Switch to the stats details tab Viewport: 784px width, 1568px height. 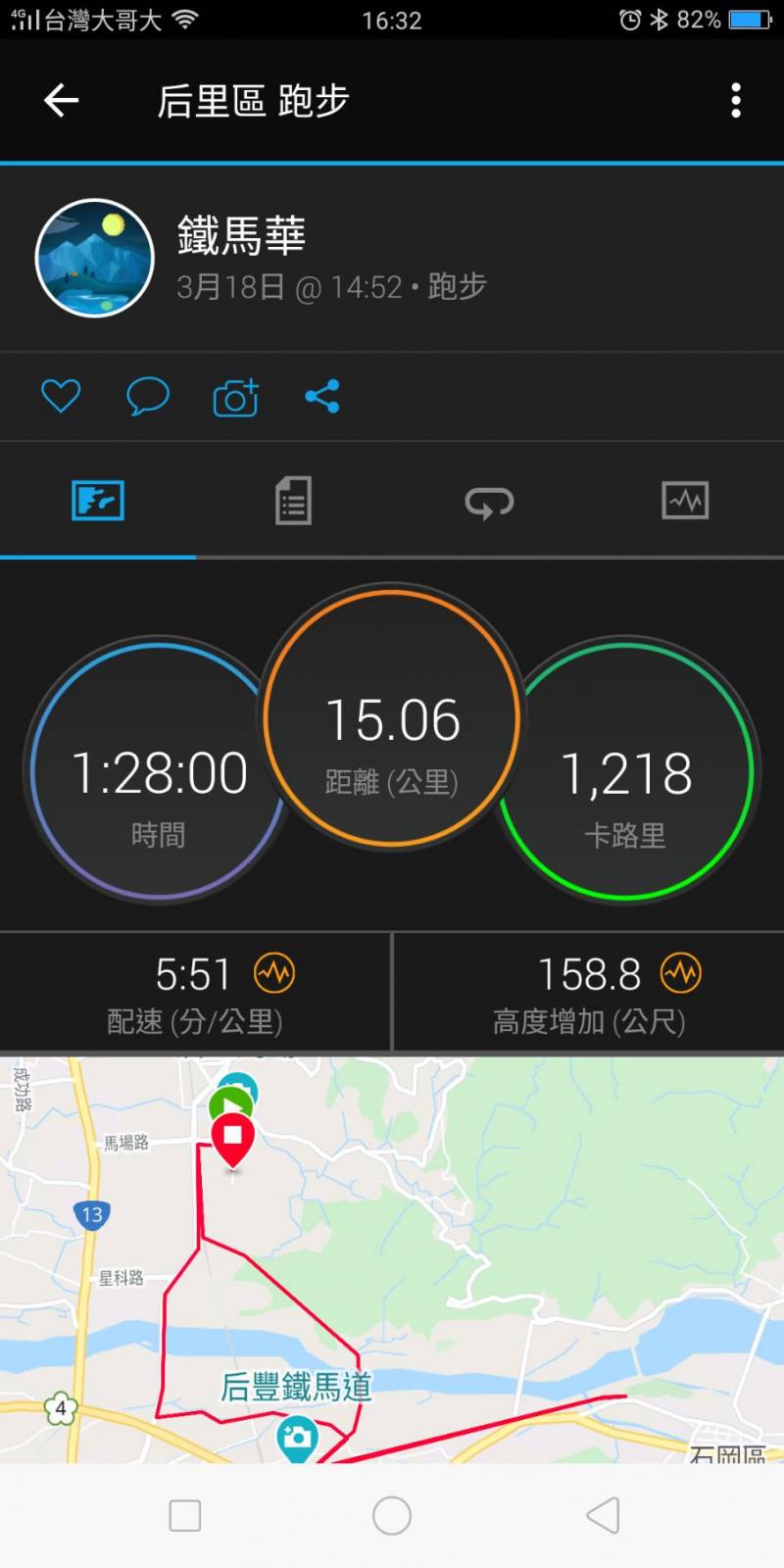(x=293, y=501)
